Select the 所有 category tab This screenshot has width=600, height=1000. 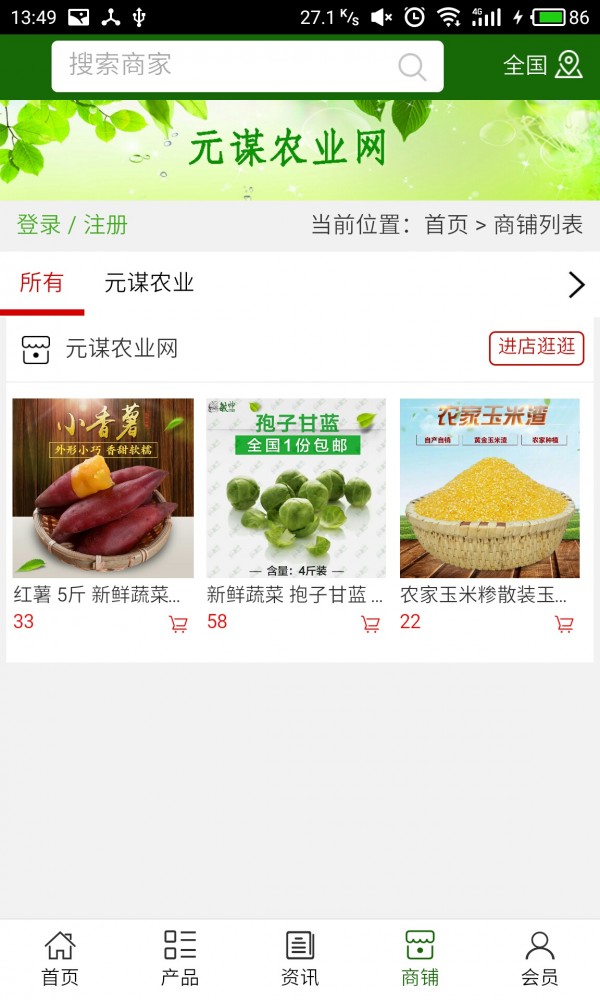[41, 283]
